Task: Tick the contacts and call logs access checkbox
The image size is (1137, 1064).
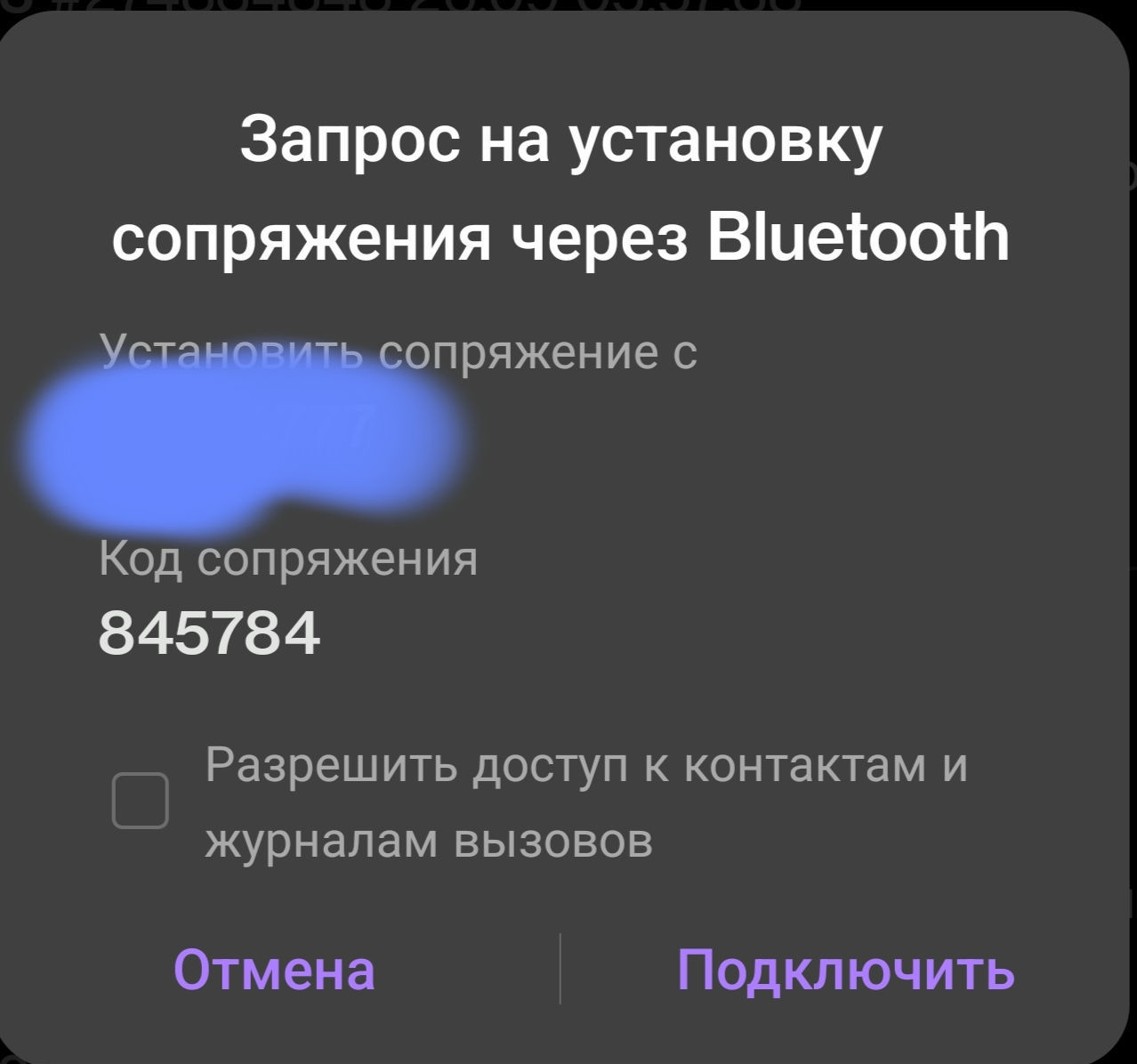Action: pos(141,801)
